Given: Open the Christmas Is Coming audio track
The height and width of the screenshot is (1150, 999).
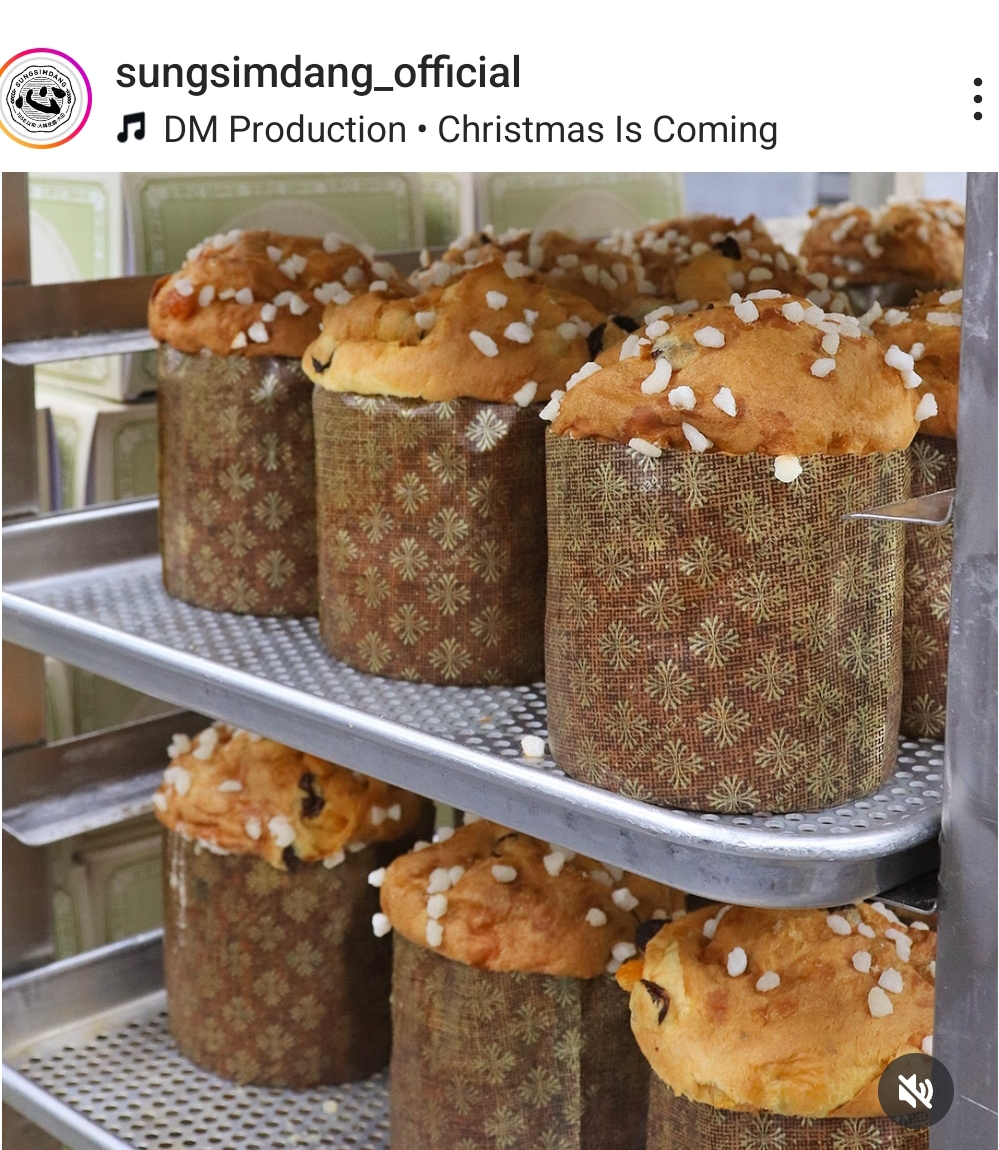Looking at the screenshot, I should click(470, 130).
